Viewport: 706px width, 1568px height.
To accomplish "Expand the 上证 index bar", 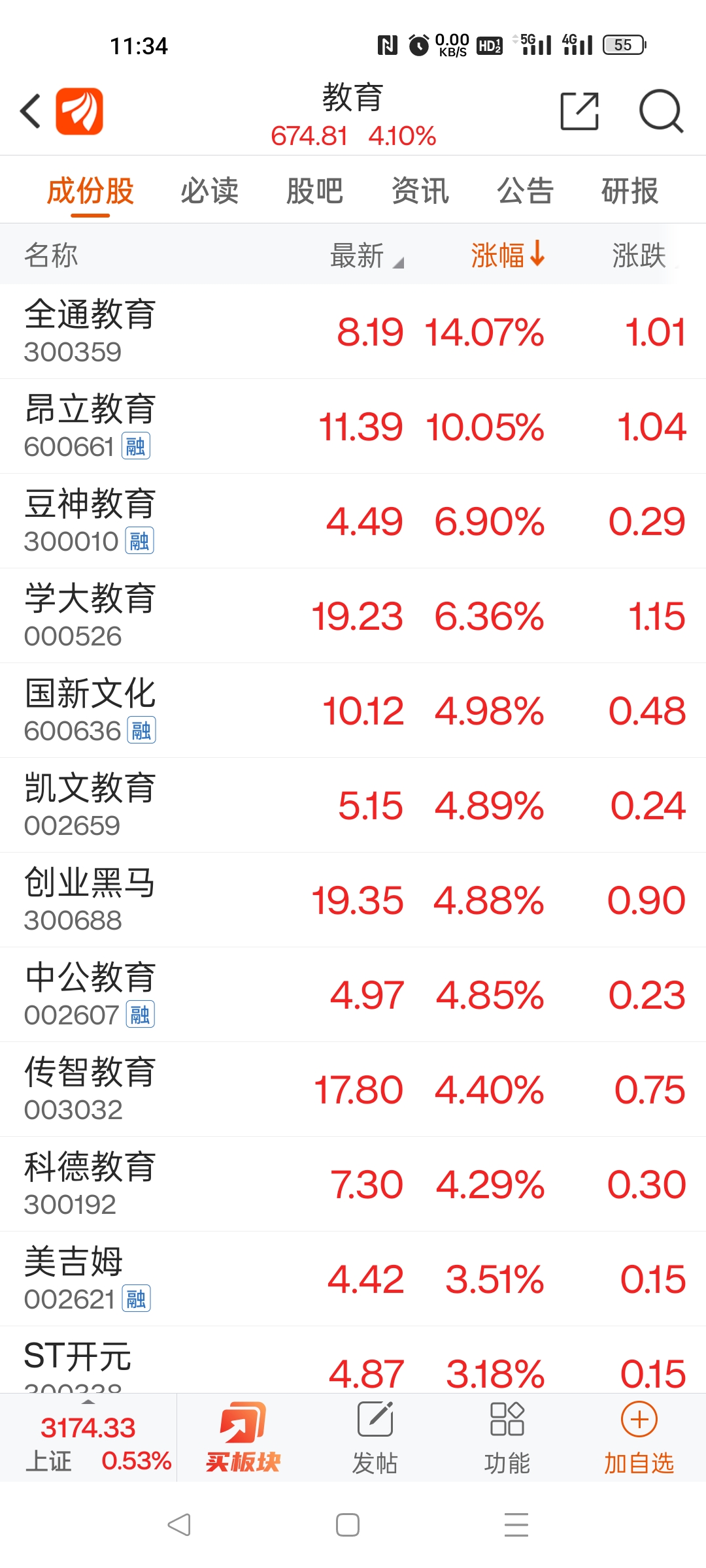I will [x=88, y=1438].
